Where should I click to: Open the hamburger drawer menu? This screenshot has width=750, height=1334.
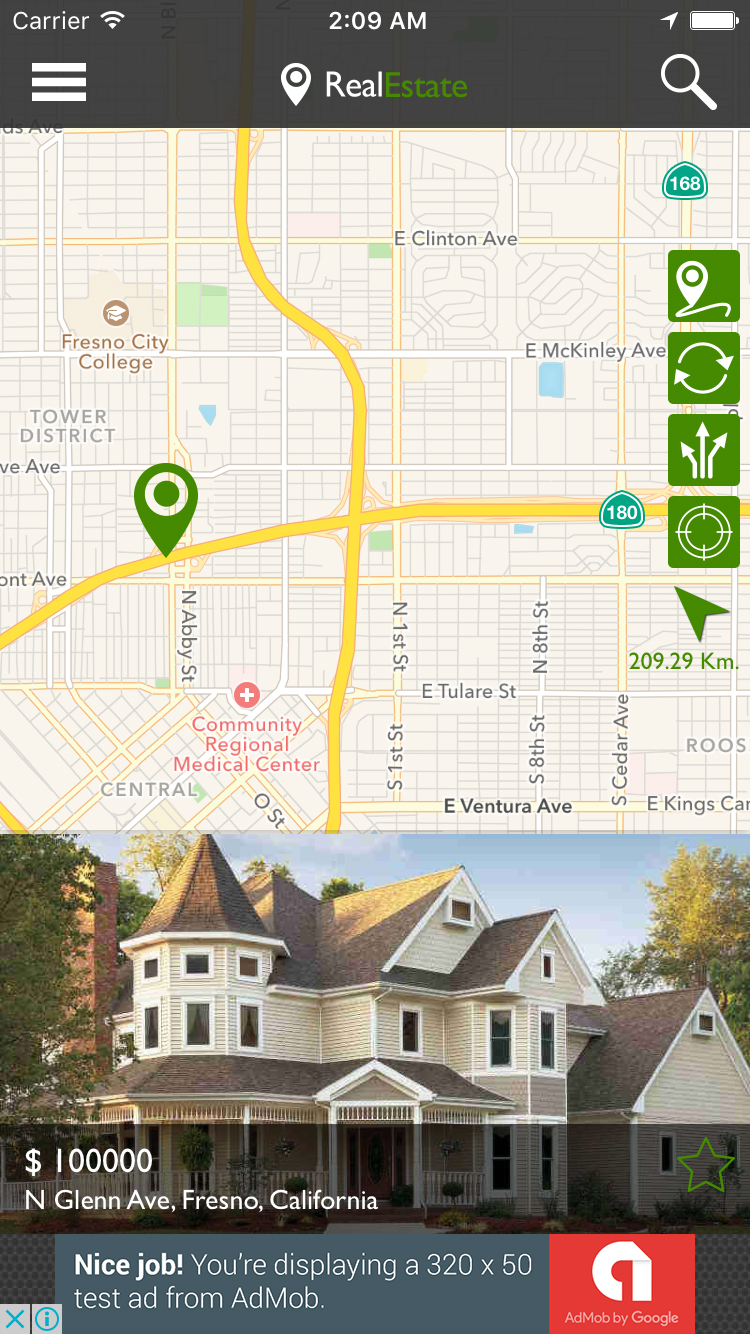pos(59,82)
